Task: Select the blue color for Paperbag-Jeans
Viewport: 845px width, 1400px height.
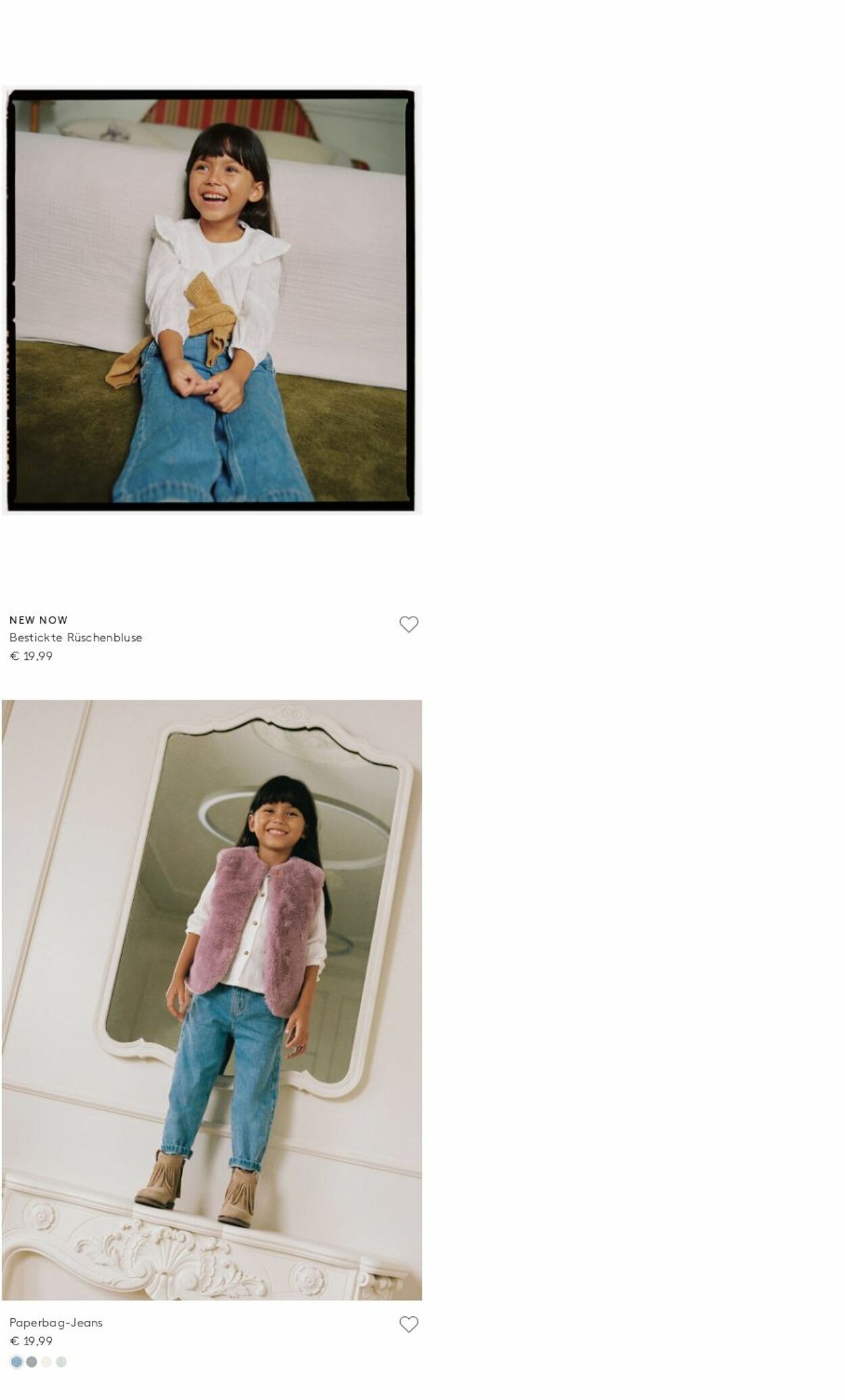Action: click(x=16, y=1362)
